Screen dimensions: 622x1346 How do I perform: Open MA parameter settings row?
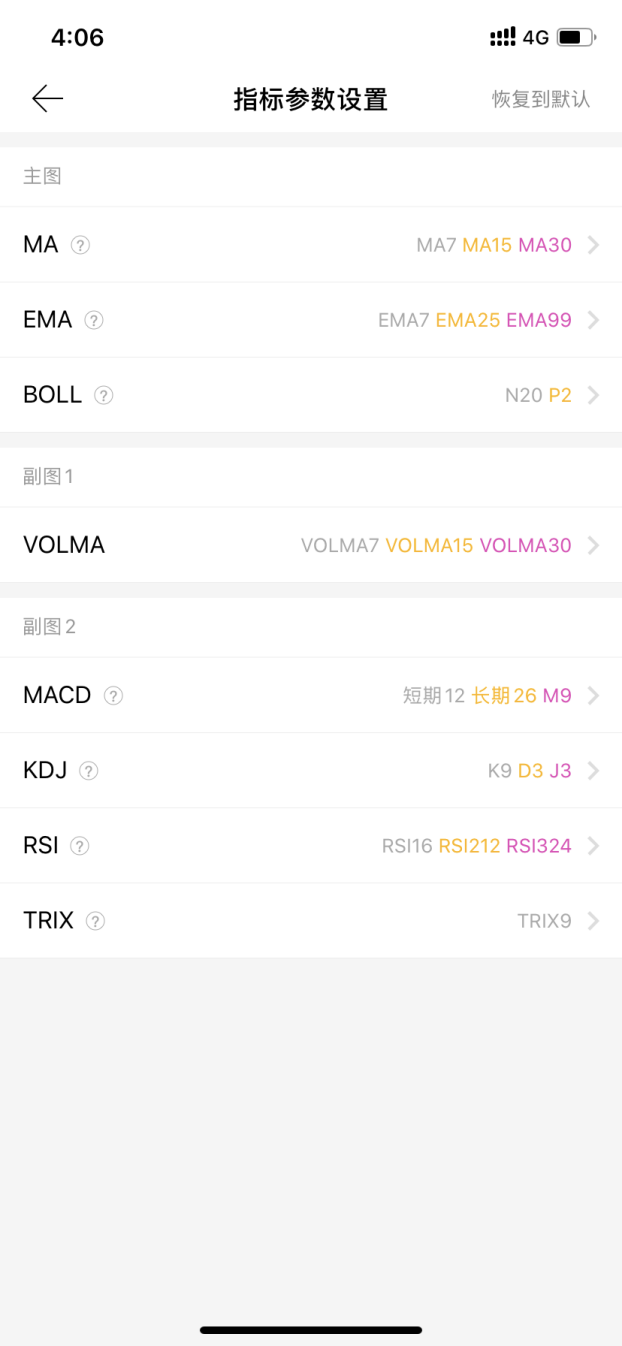tap(311, 245)
